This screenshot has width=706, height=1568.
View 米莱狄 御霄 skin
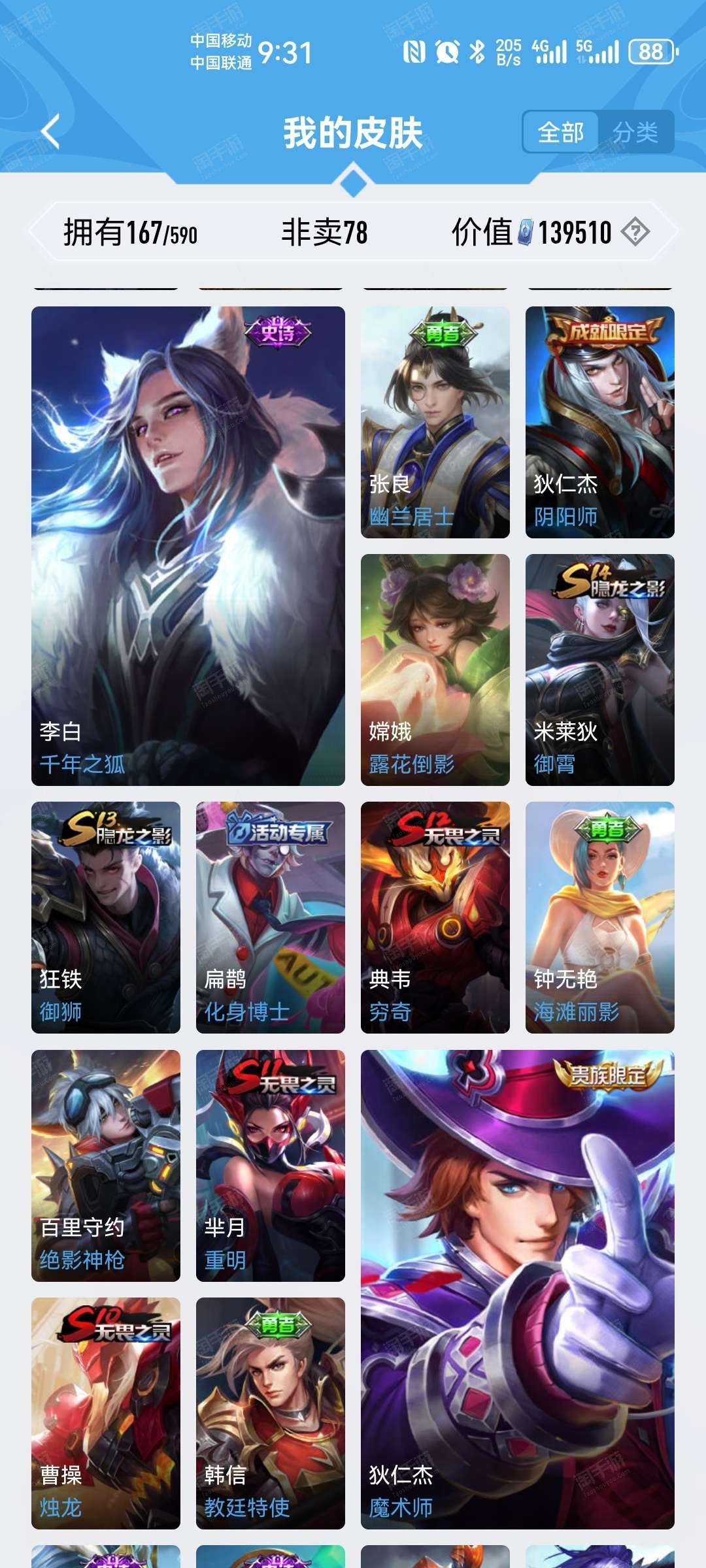(x=600, y=670)
